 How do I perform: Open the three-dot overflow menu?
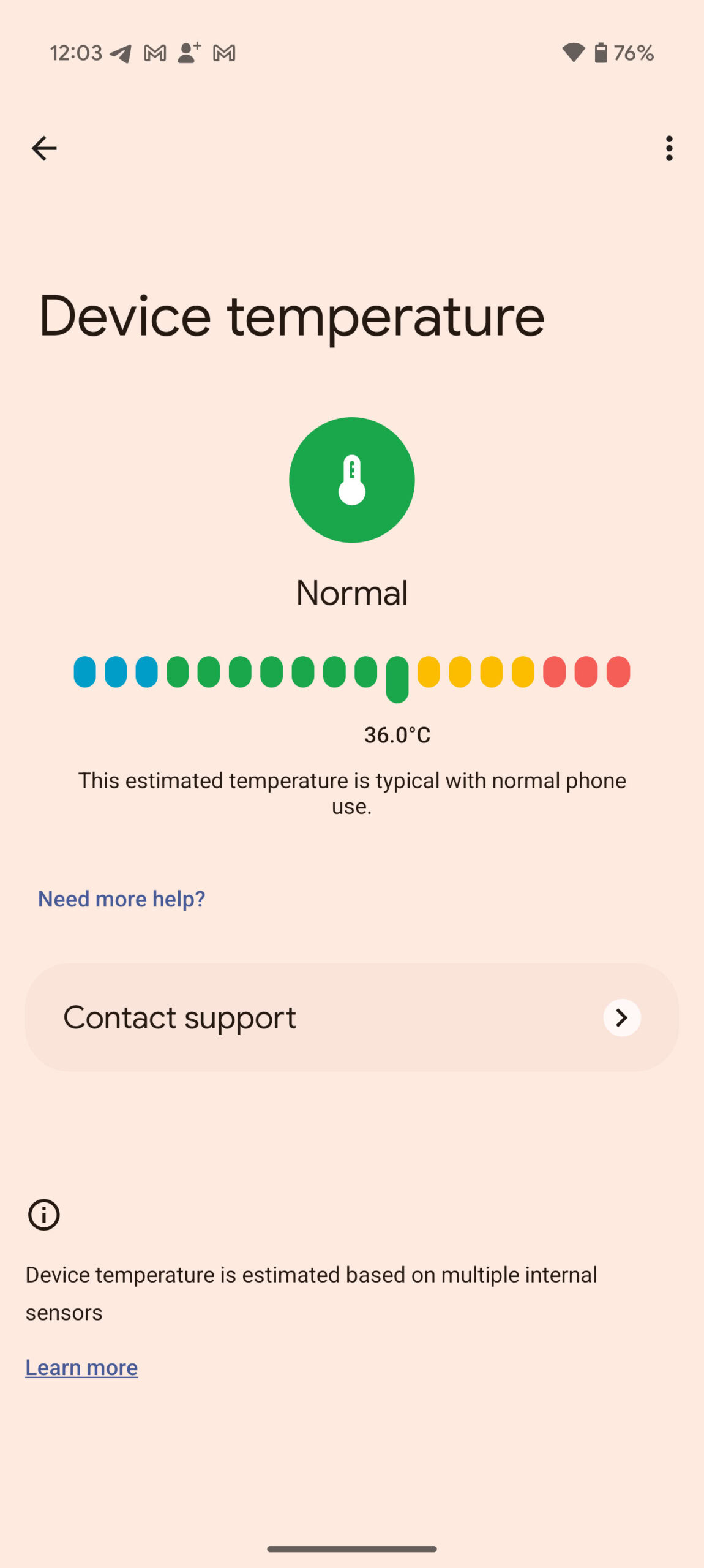pos(669,148)
